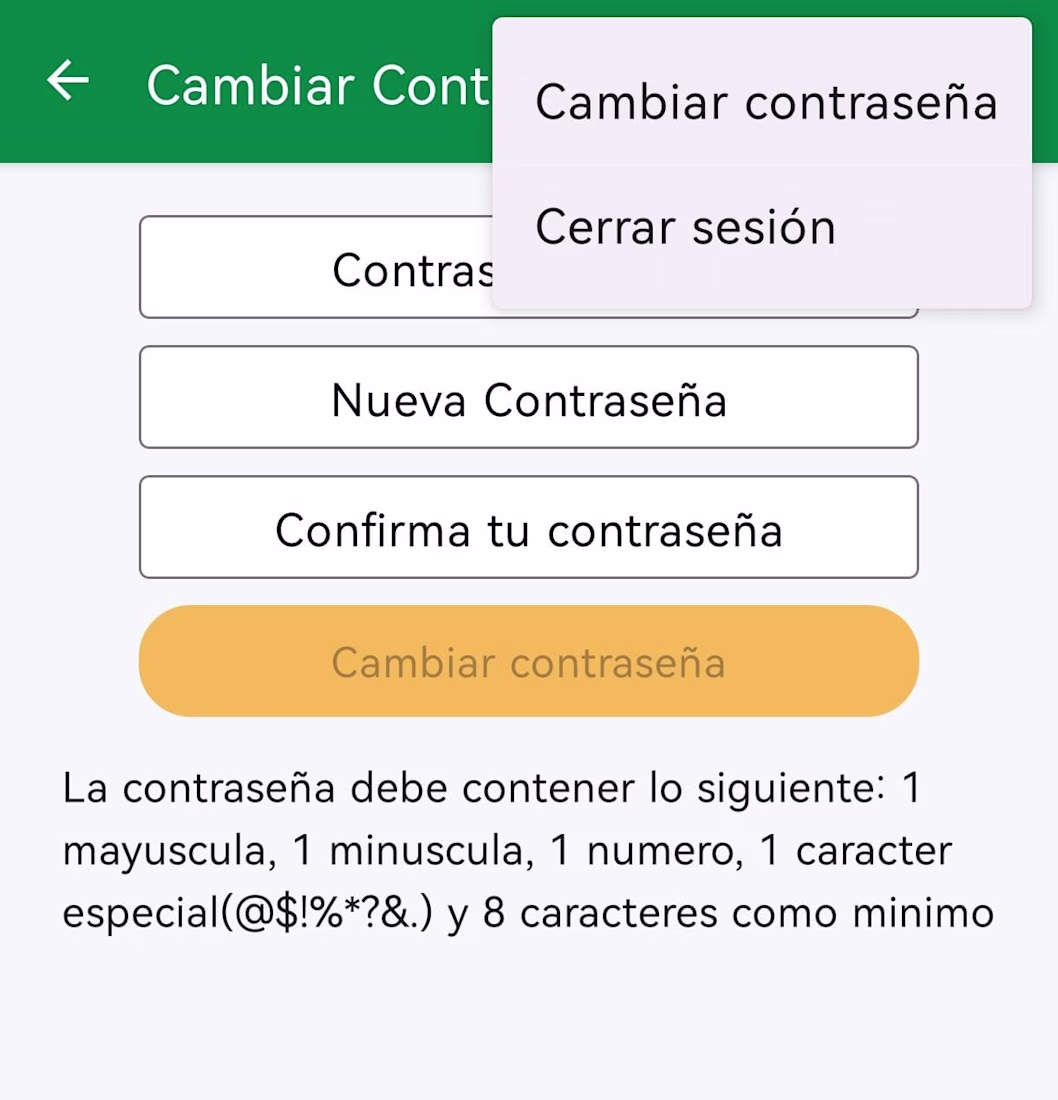Select Cambiar contraseña in the popup menu
Screen dimensions: 1058x1100
click(765, 102)
